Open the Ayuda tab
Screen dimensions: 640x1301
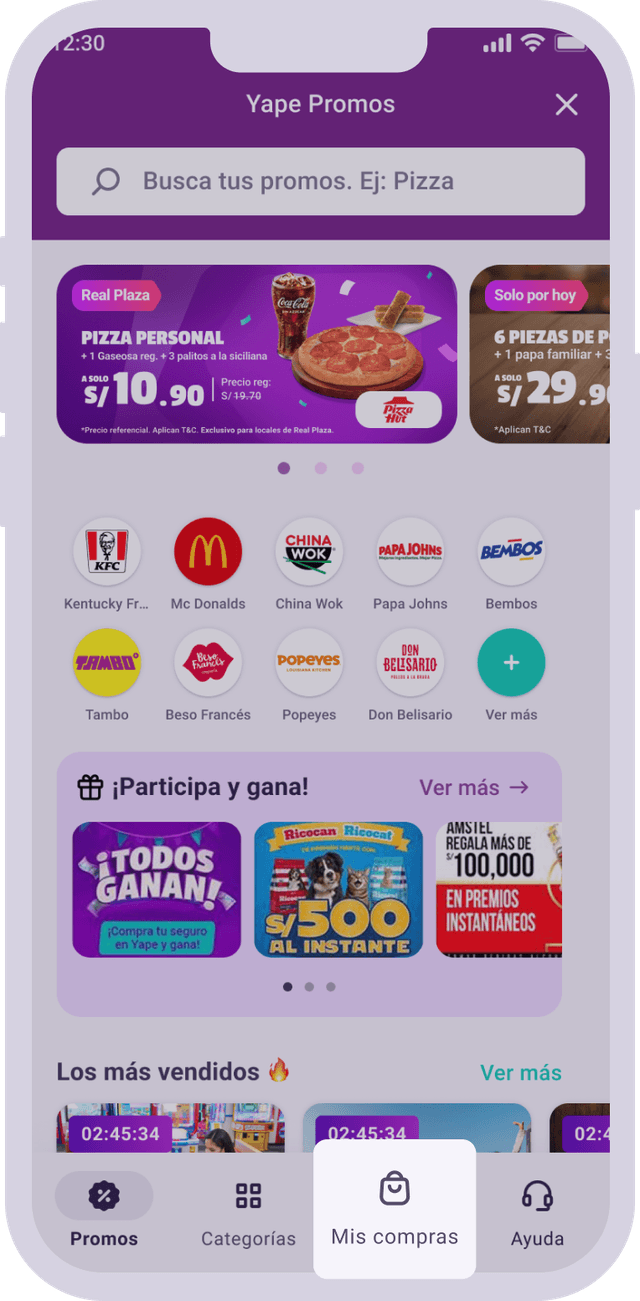538,1213
